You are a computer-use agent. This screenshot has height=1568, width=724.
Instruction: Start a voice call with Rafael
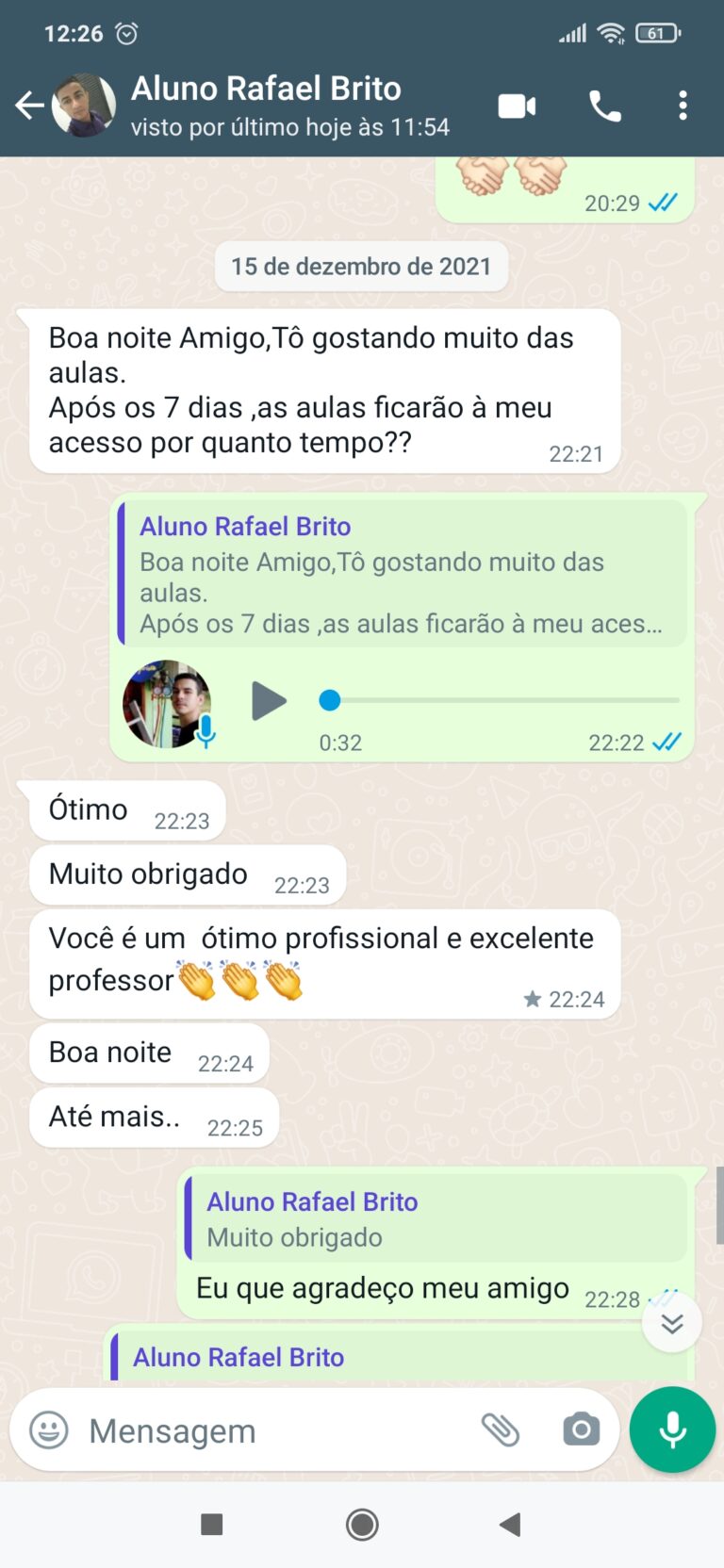604,106
